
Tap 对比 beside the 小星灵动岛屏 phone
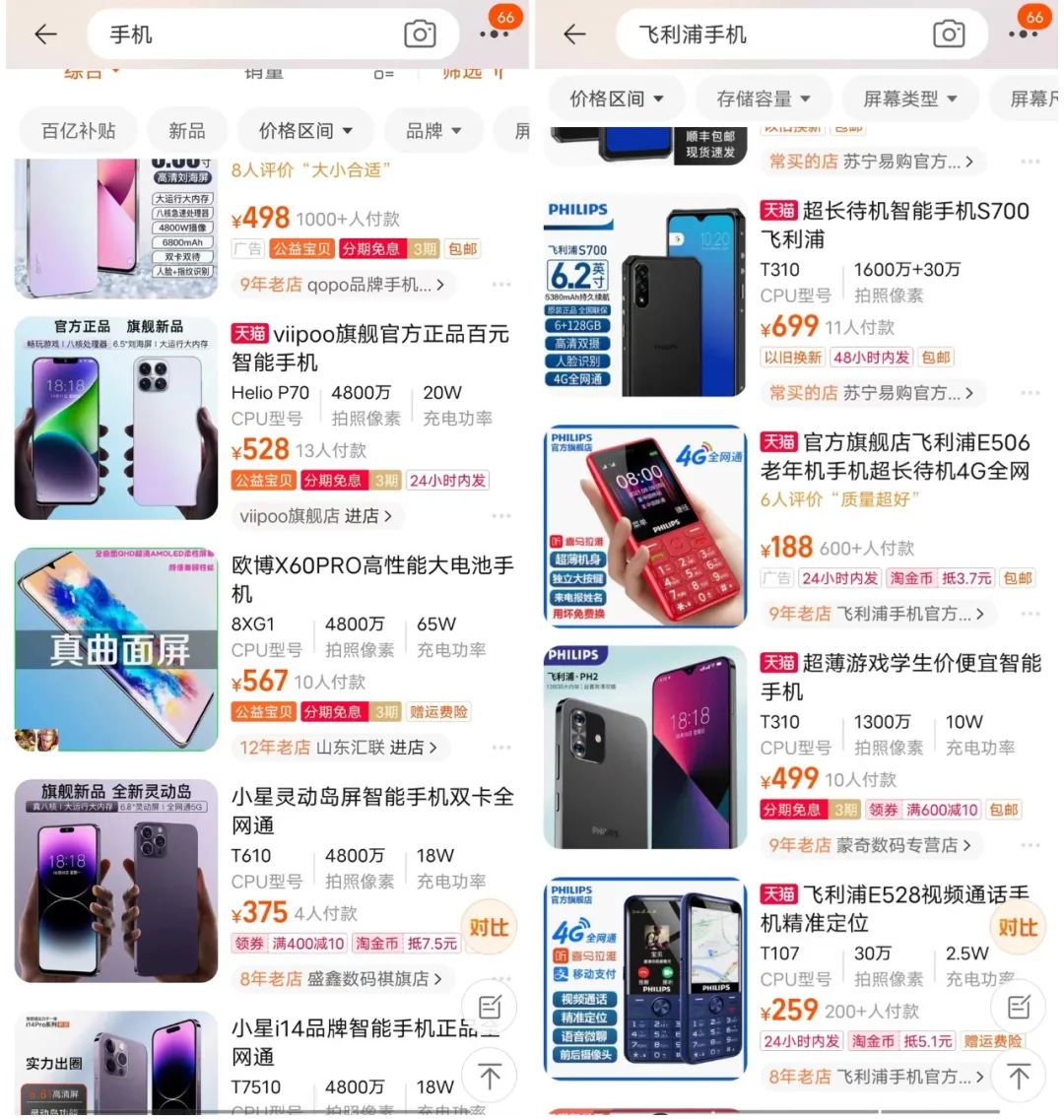(488, 927)
